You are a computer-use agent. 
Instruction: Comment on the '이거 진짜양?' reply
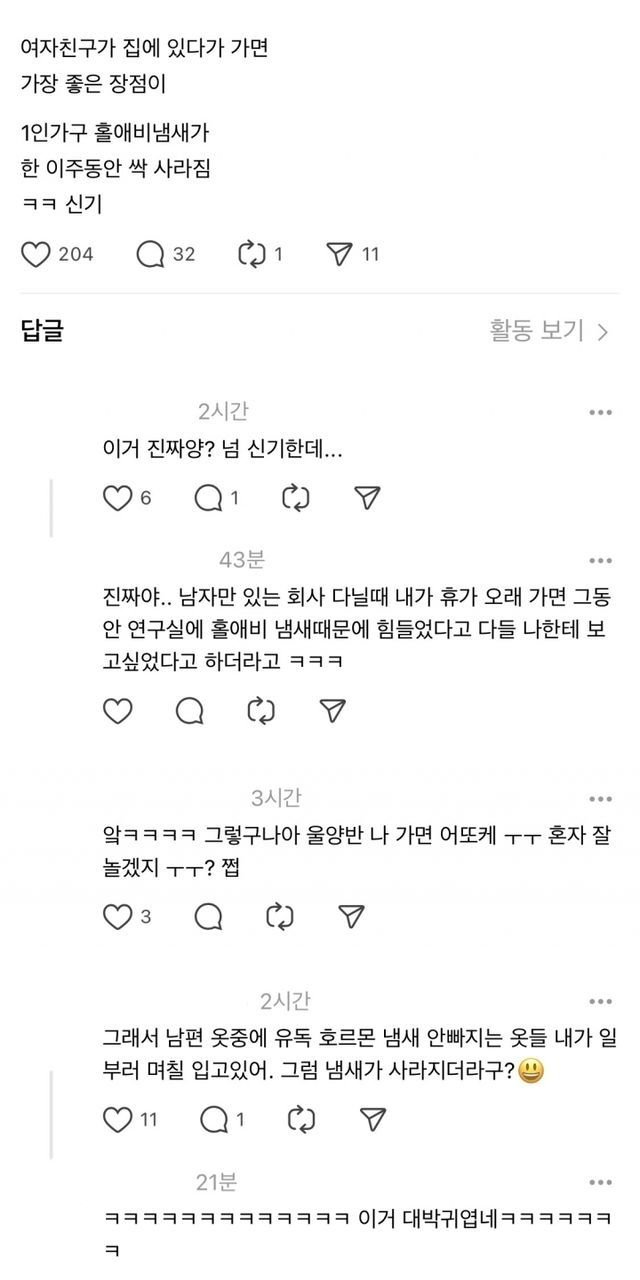[208, 497]
